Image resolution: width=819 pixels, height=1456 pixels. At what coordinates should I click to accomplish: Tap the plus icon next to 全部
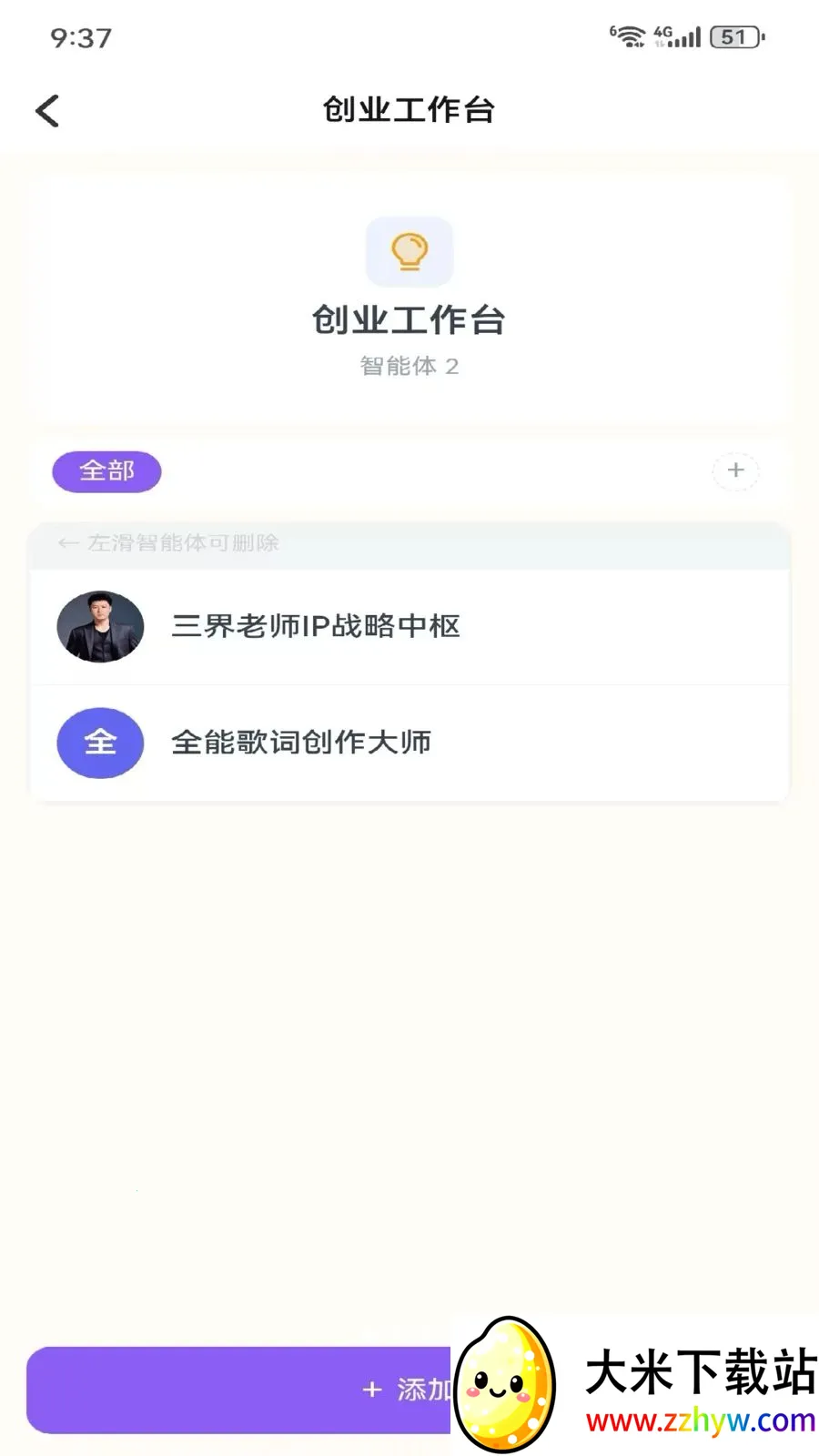[x=735, y=470]
